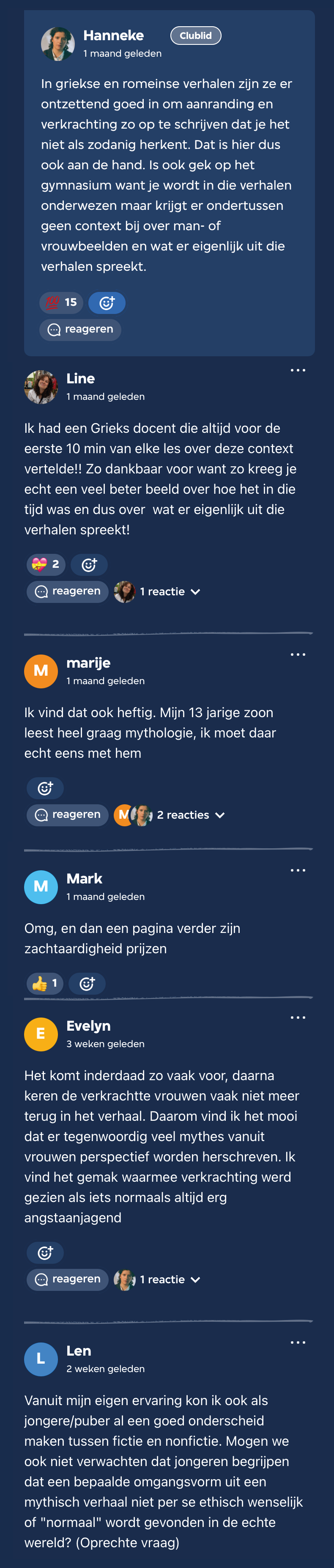Open overflow menu on Evelyn's comment
Screen dimensions: 334x1568
click(298, 1017)
